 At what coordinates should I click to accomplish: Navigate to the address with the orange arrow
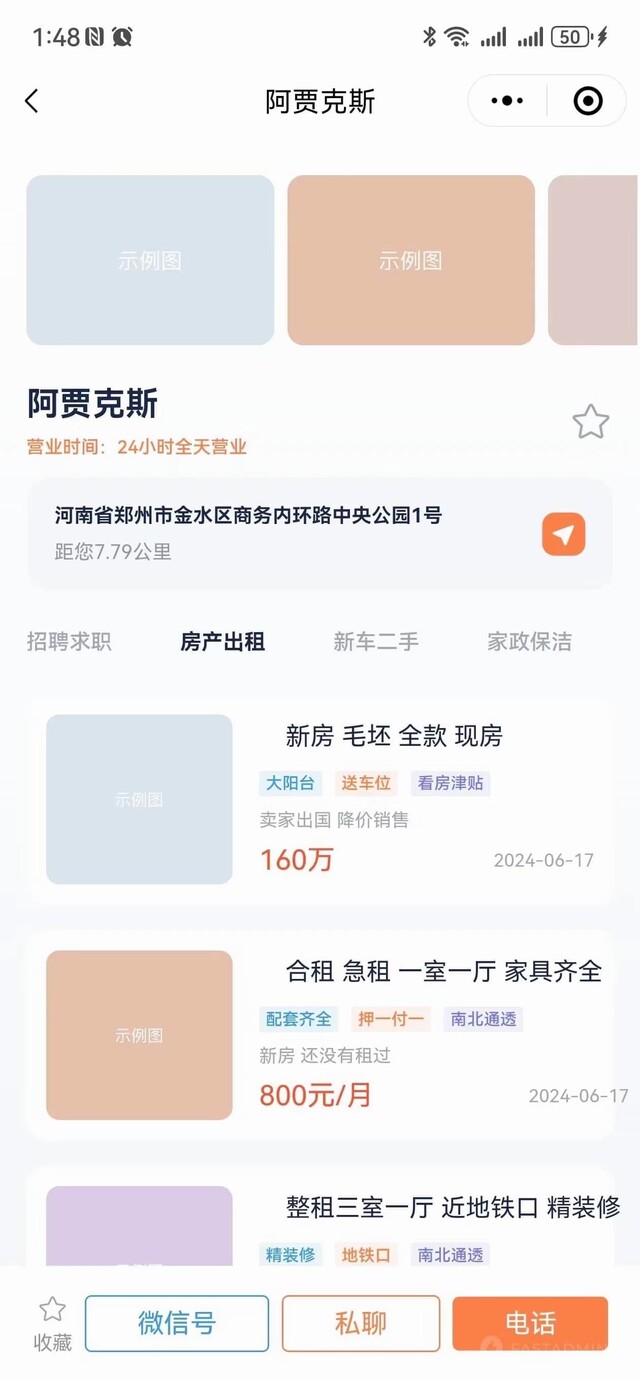[563, 535]
